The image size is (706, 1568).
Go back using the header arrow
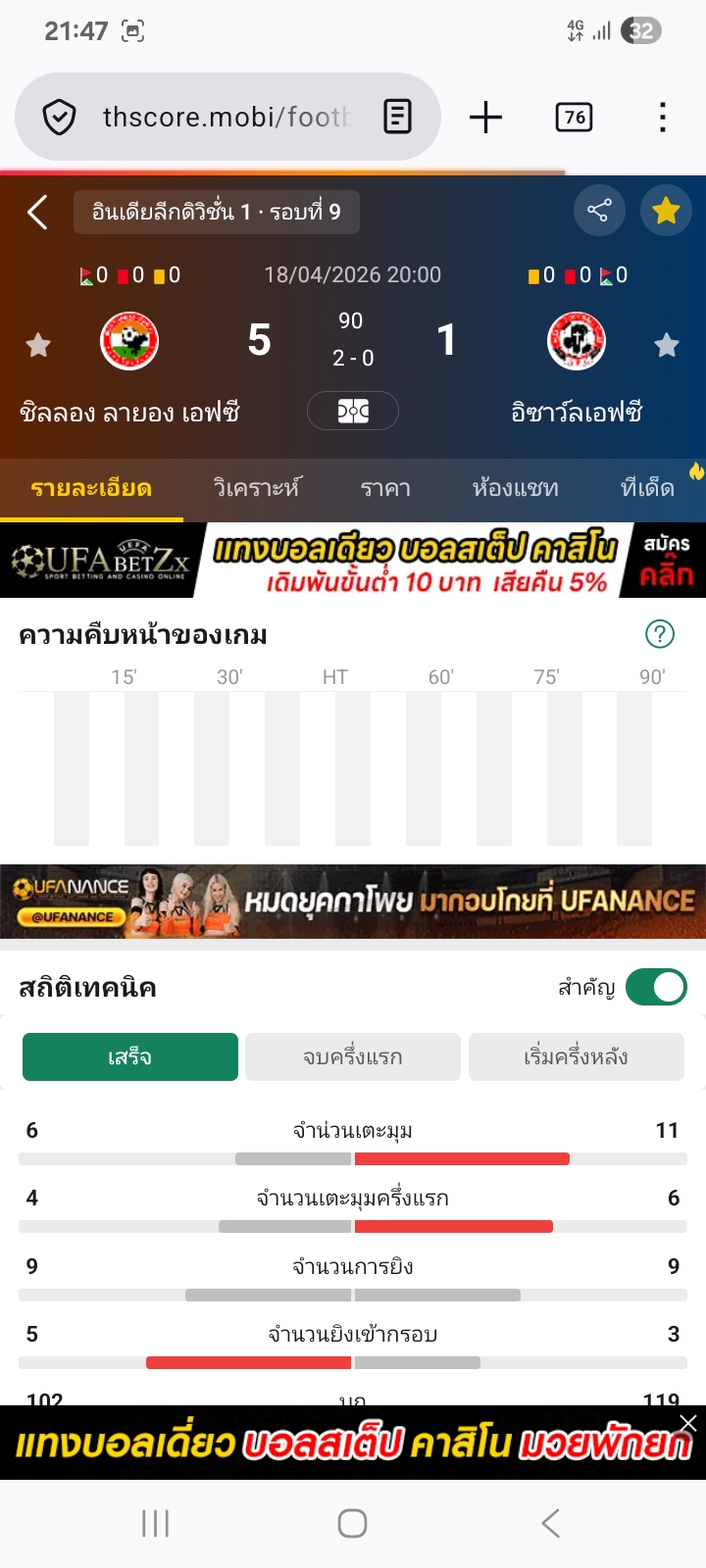click(38, 212)
